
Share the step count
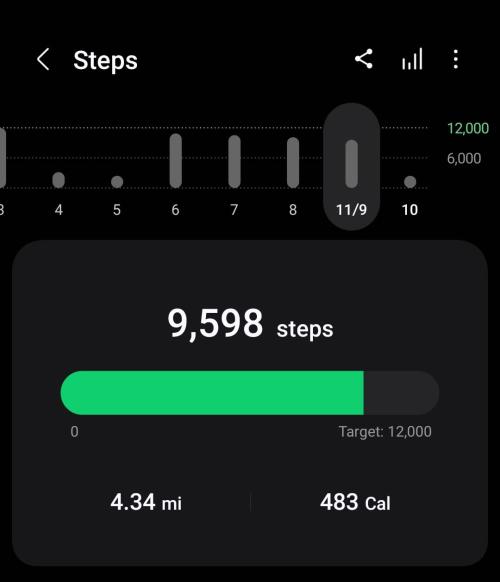coord(364,59)
